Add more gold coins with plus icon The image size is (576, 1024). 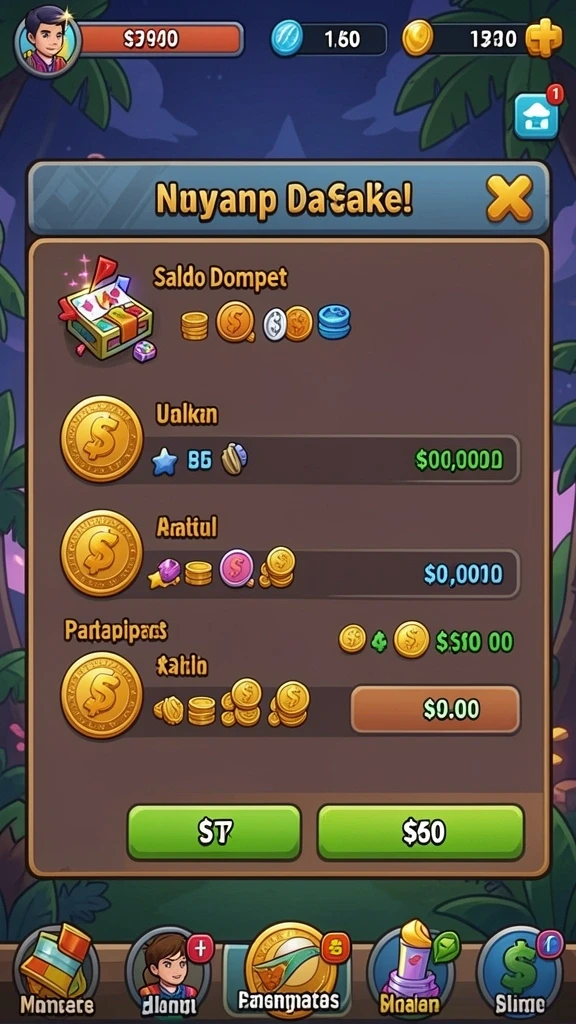(544, 39)
